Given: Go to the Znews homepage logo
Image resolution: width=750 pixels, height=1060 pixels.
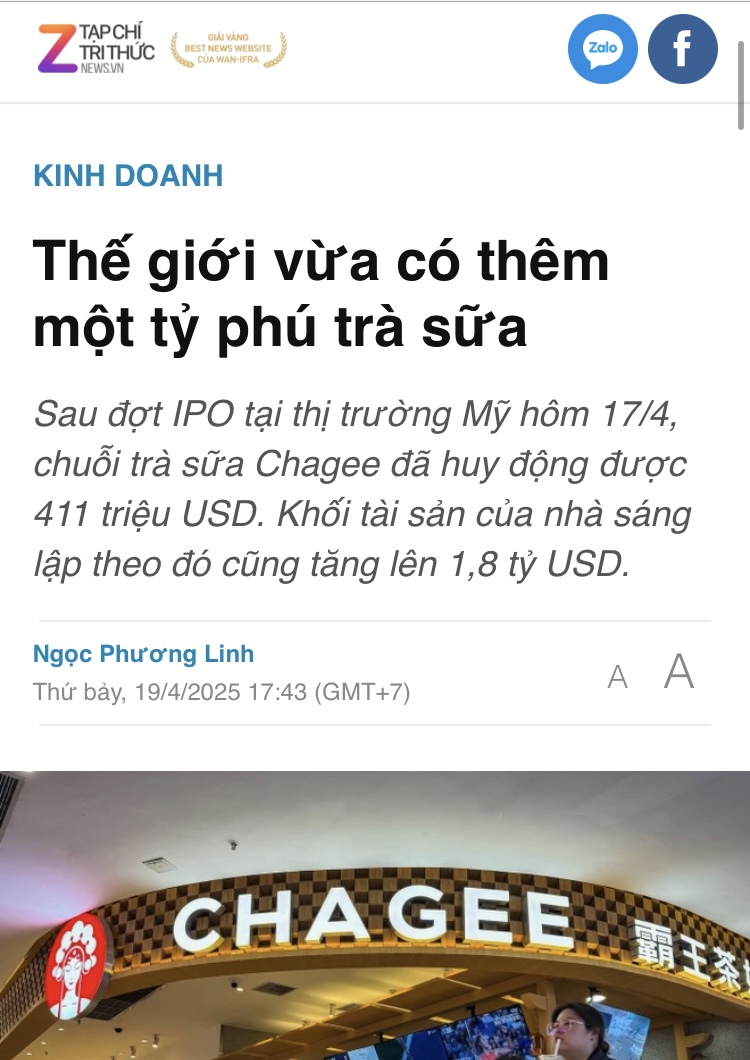Looking at the screenshot, I should (96, 48).
